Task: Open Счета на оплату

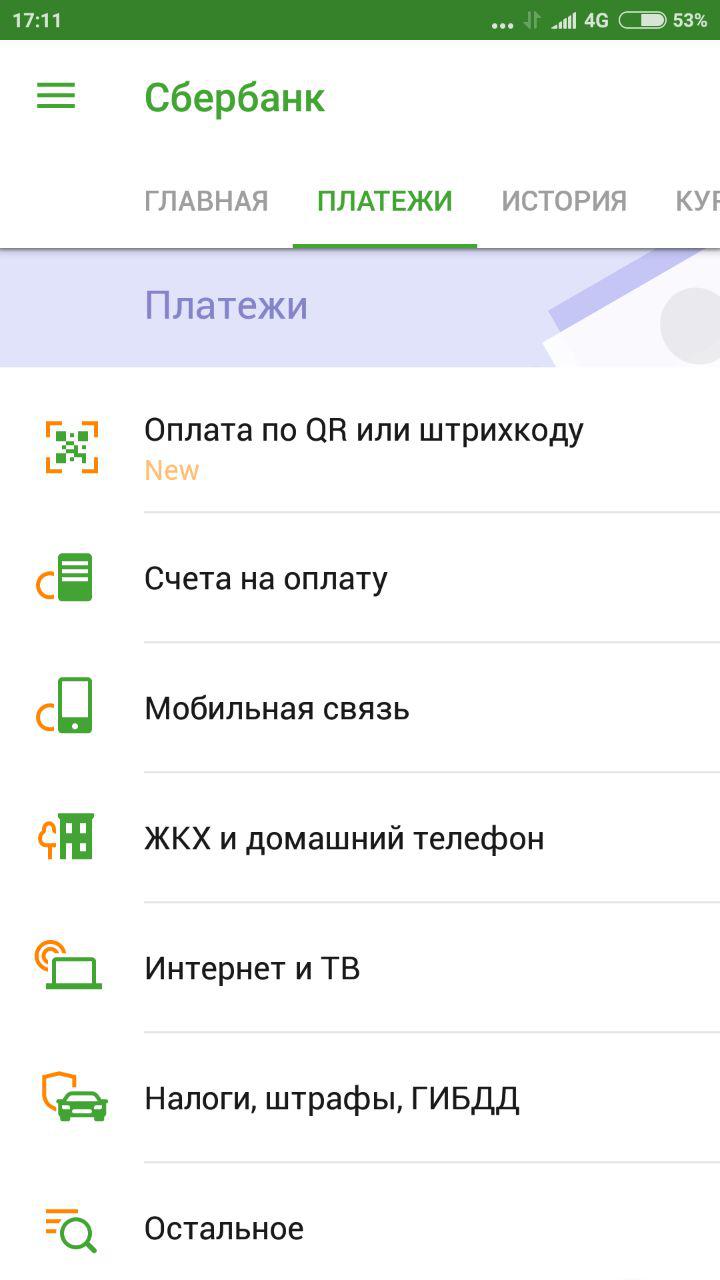Action: (x=266, y=578)
